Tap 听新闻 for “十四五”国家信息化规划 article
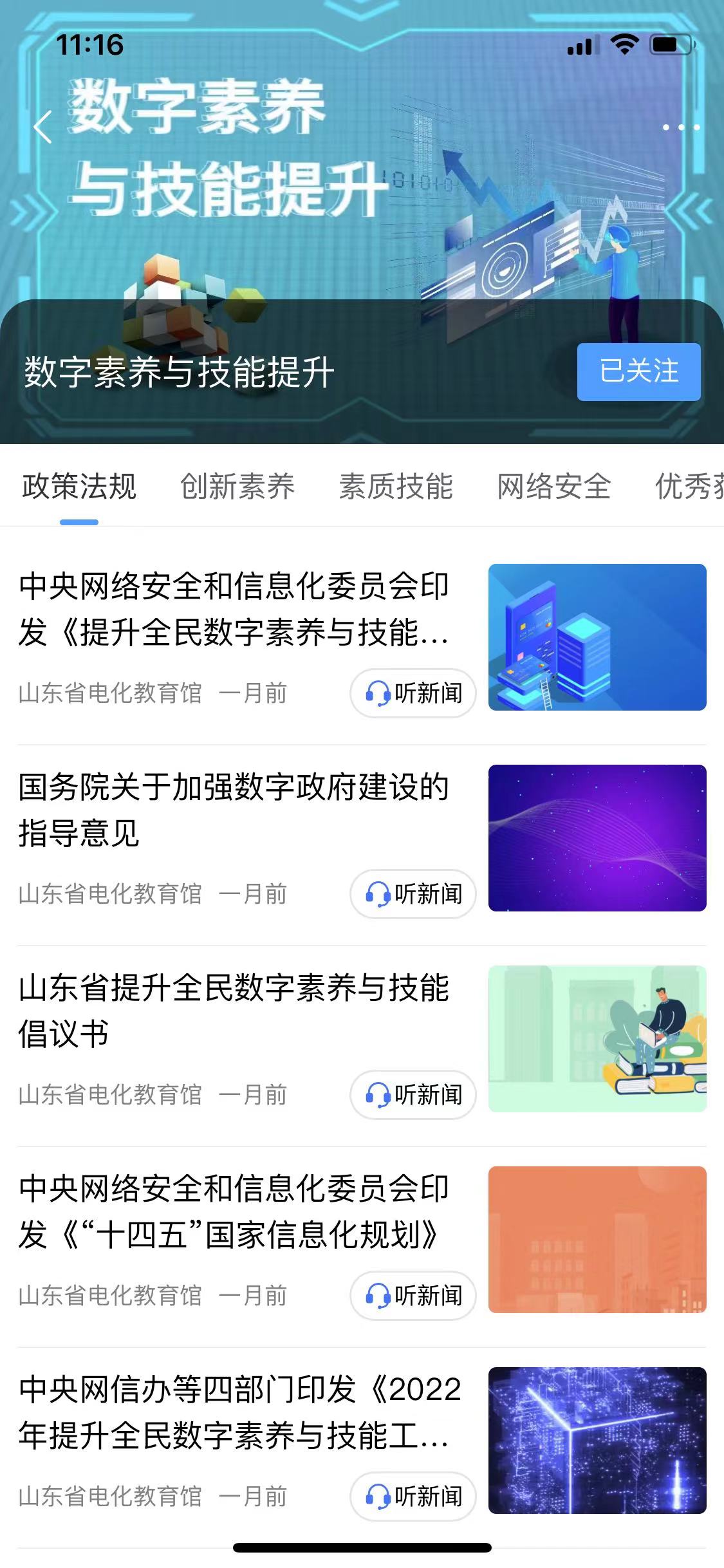This screenshot has height=1568, width=724. 413,1296
